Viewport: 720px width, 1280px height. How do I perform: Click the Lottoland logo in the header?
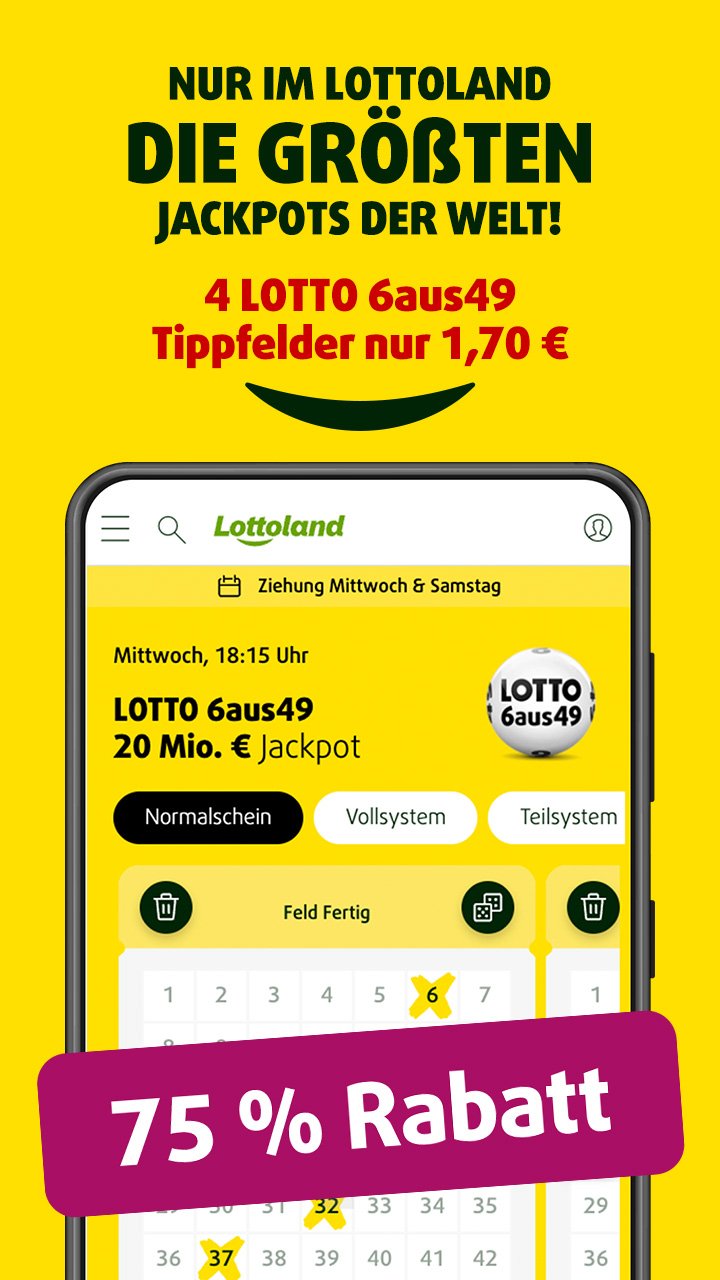[x=280, y=528]
